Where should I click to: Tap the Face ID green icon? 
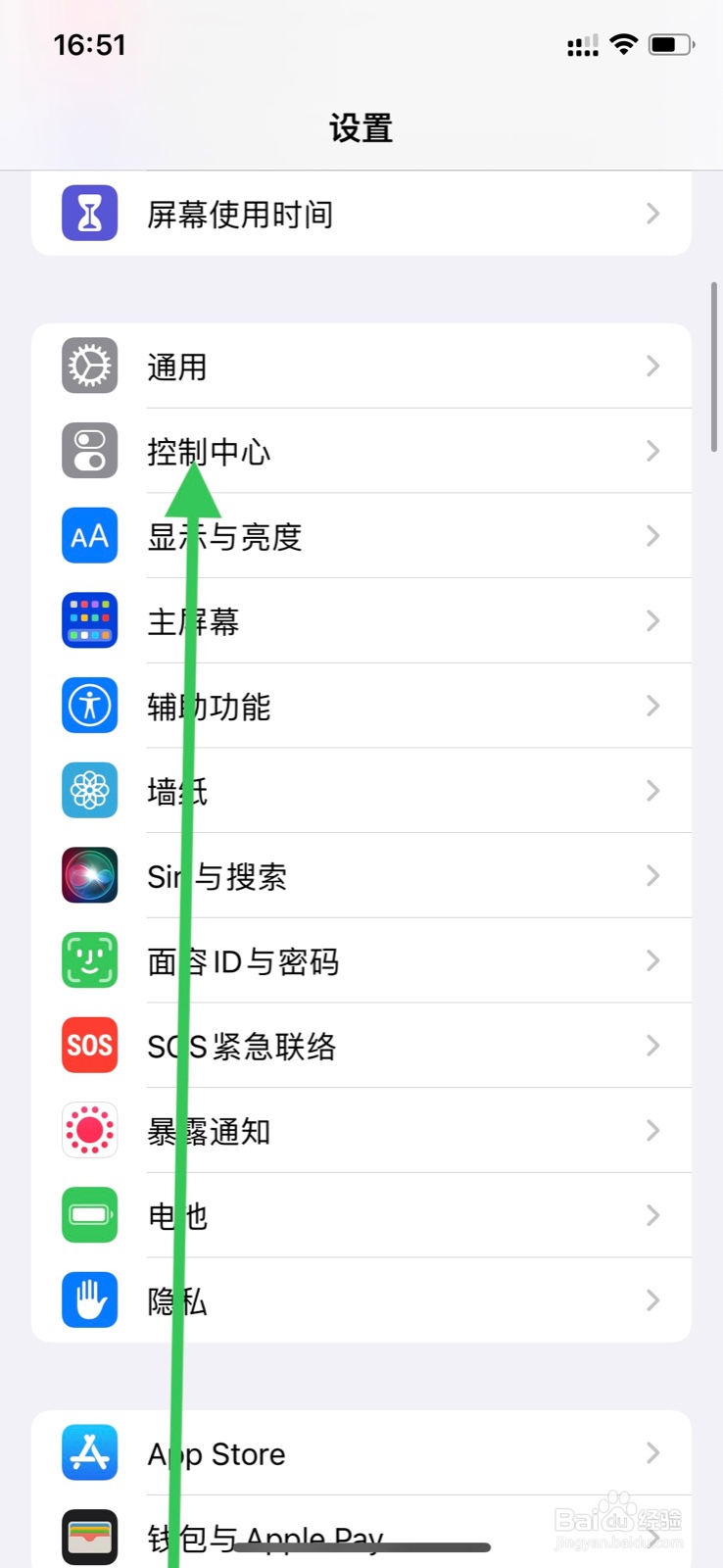[x=89, y=960]
